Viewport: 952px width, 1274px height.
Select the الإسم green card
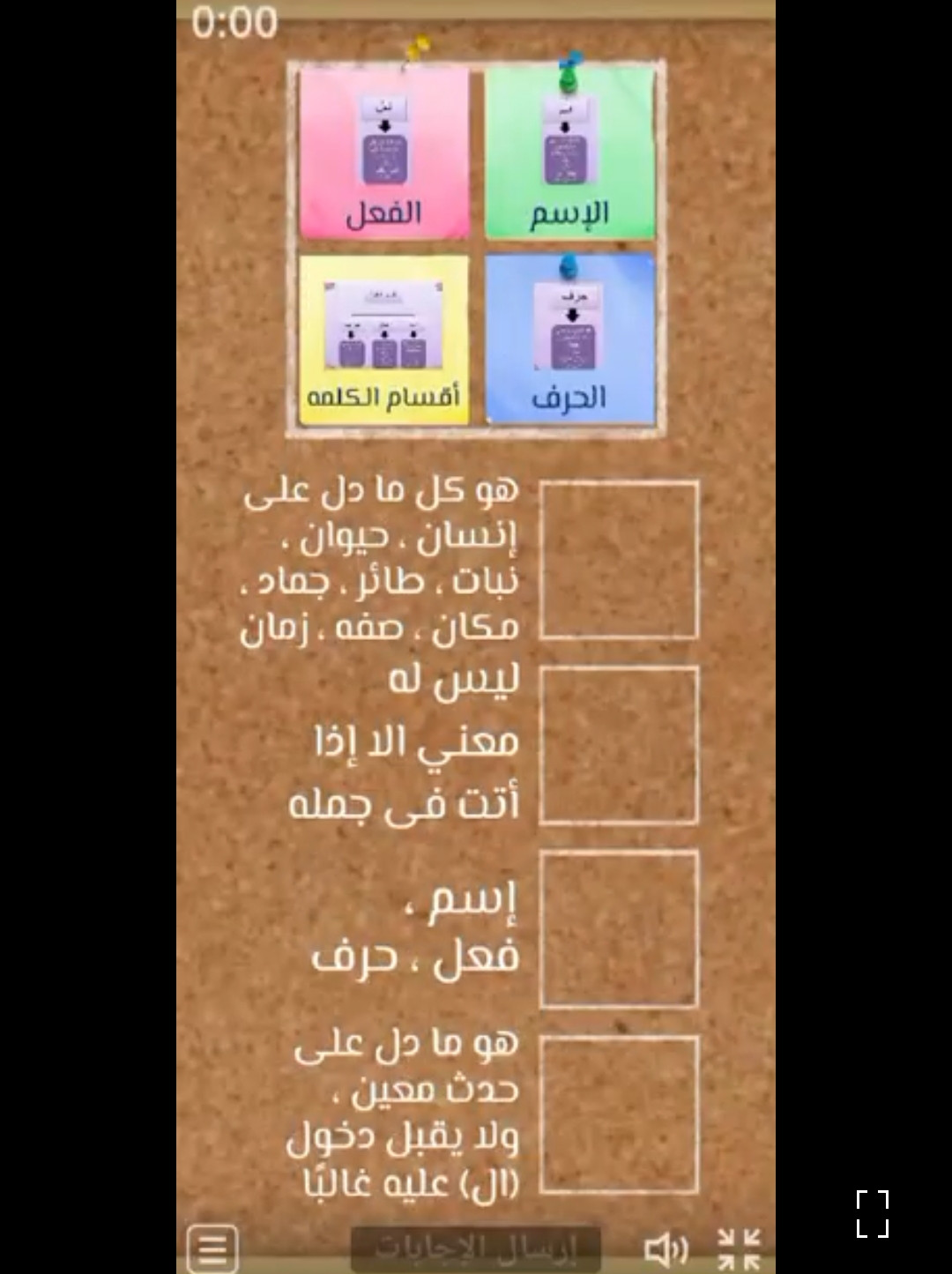tap(569, 155)
